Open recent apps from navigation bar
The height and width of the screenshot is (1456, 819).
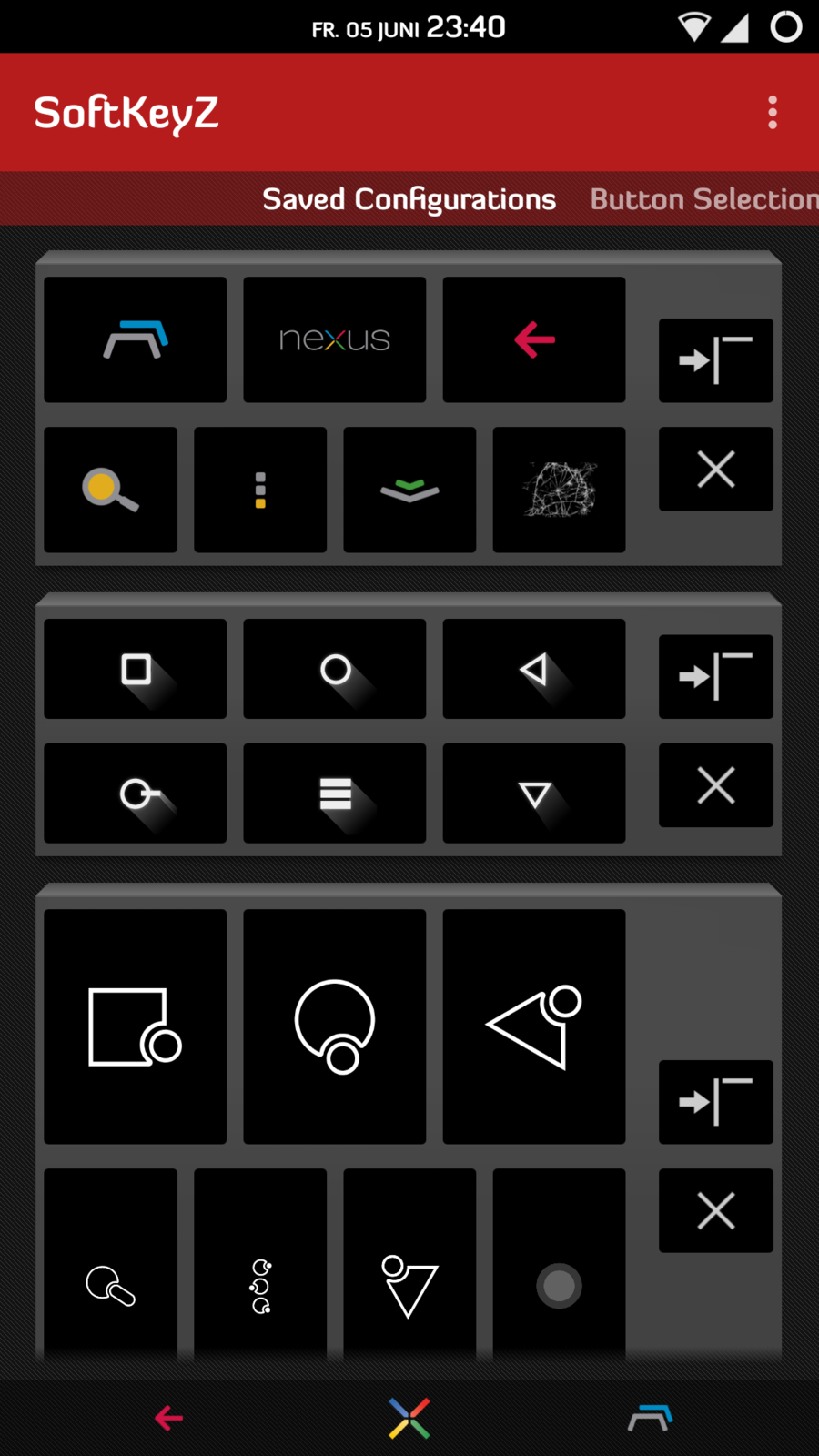[x=650, y=1418]
